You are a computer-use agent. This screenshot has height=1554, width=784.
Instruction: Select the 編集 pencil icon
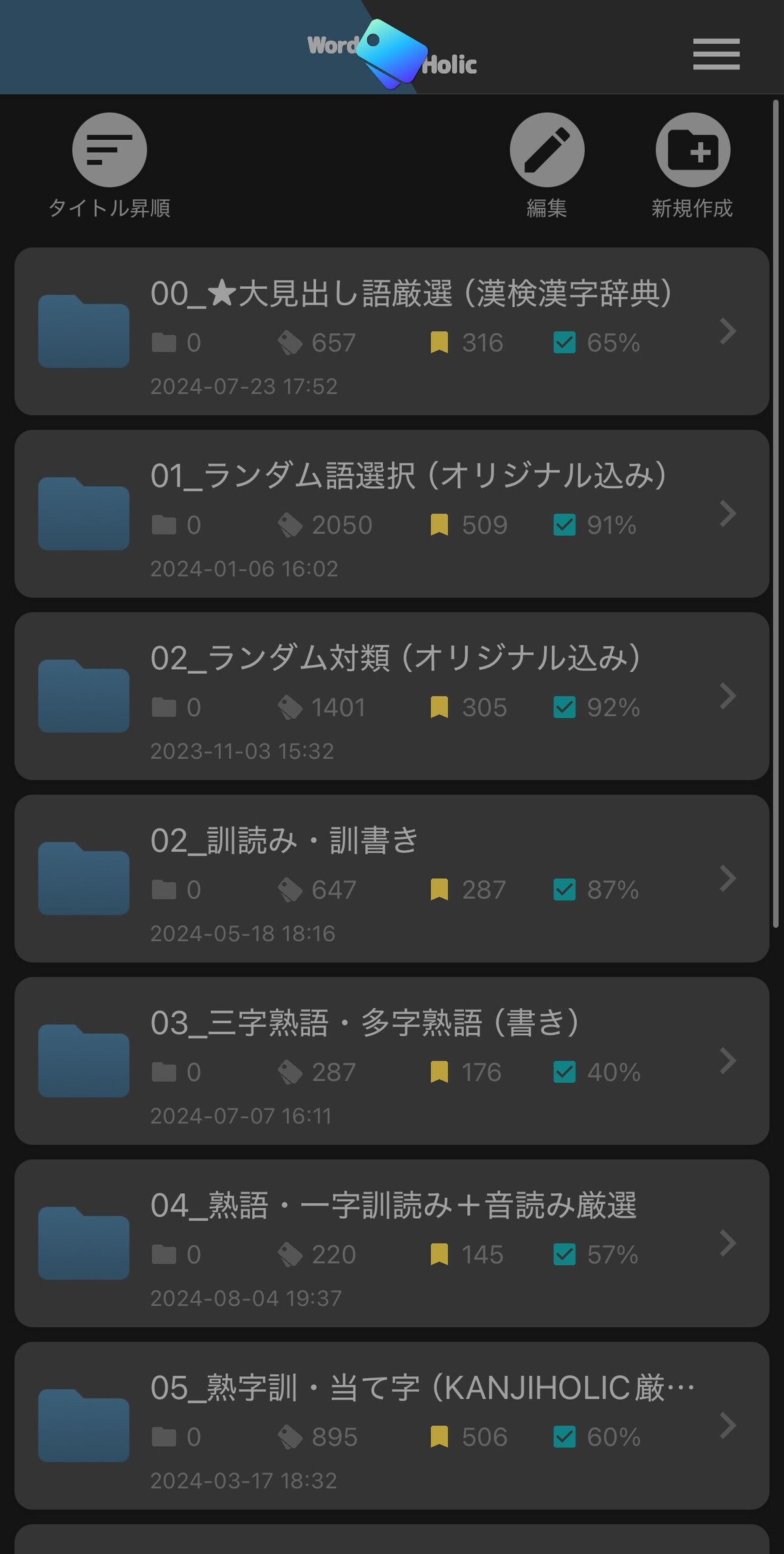tap(546, 150)
